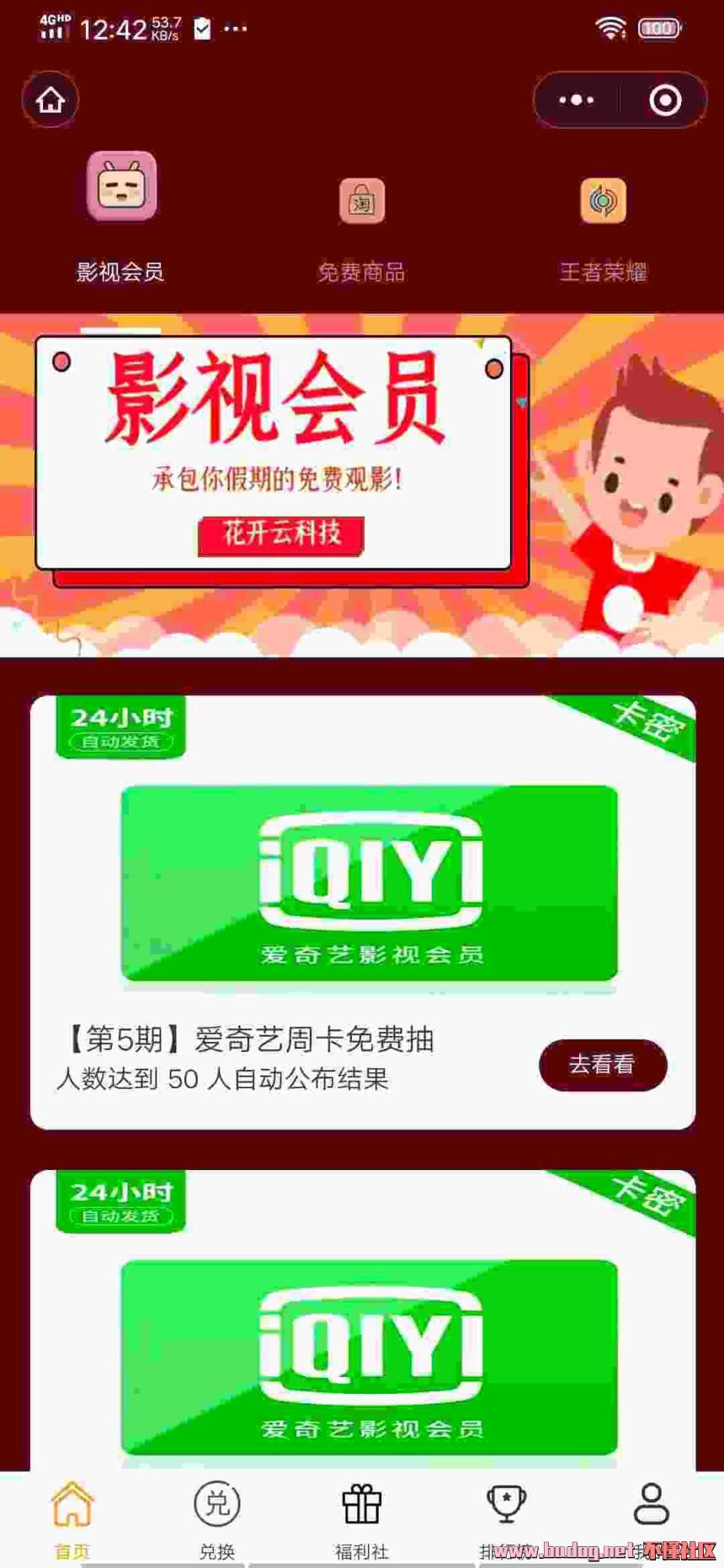Image resolution: width=724 pixels, height=1568 pixels.
Task: Switch to the 王者荣耀 category
Action: point(603,229)
